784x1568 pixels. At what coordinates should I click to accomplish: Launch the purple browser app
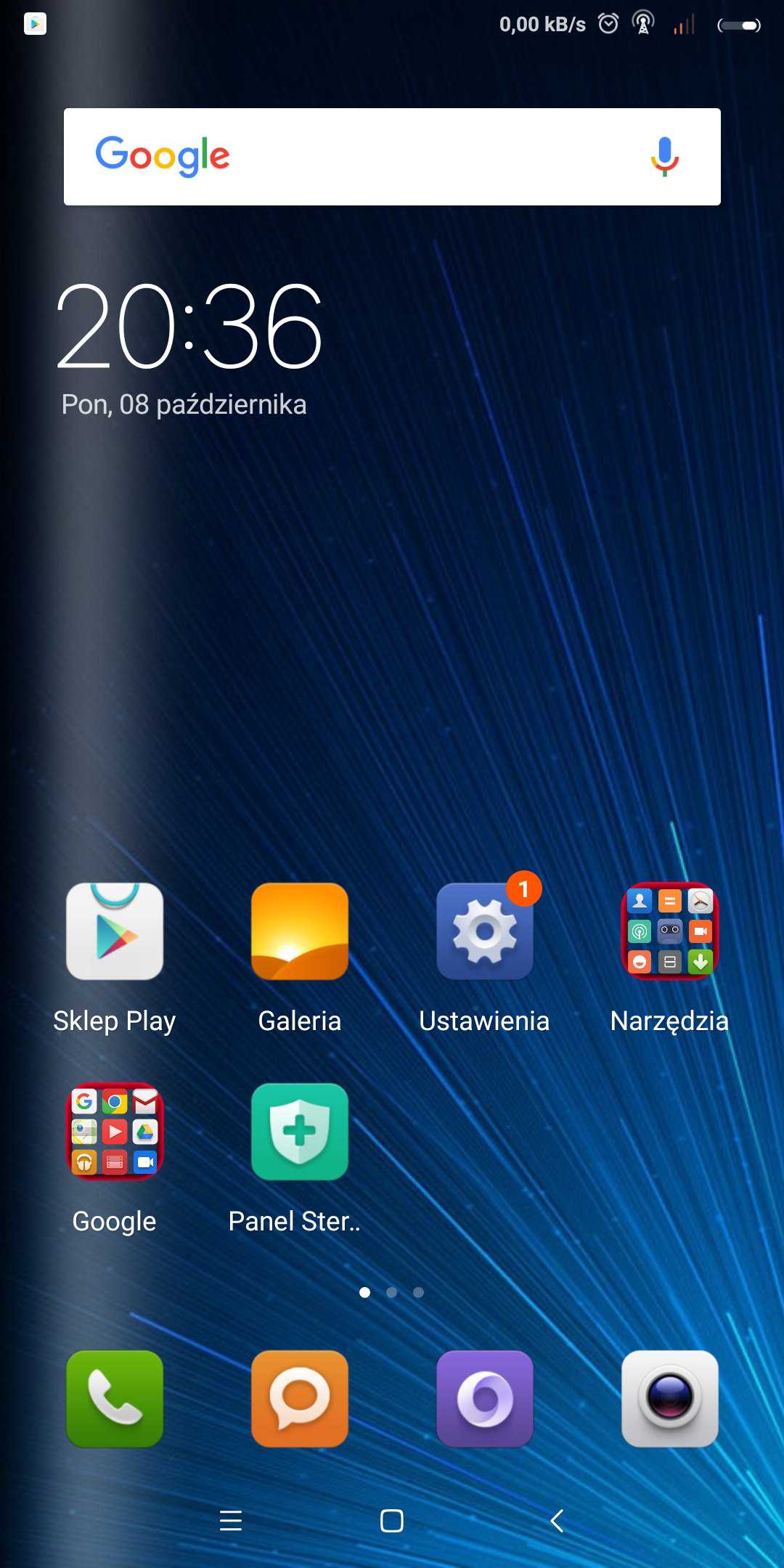485,1399
